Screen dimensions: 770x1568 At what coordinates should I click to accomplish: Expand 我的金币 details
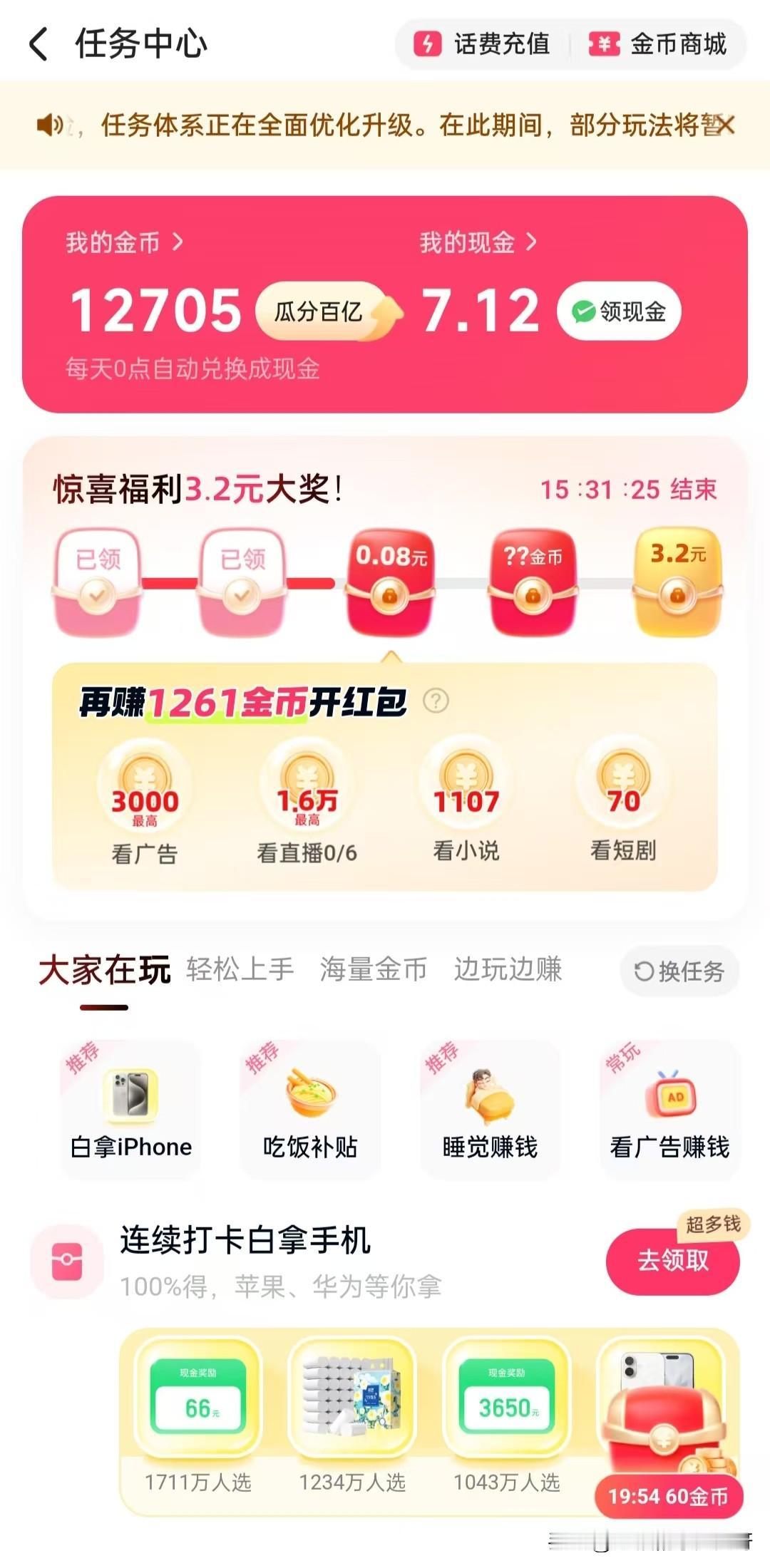point(123,243)
